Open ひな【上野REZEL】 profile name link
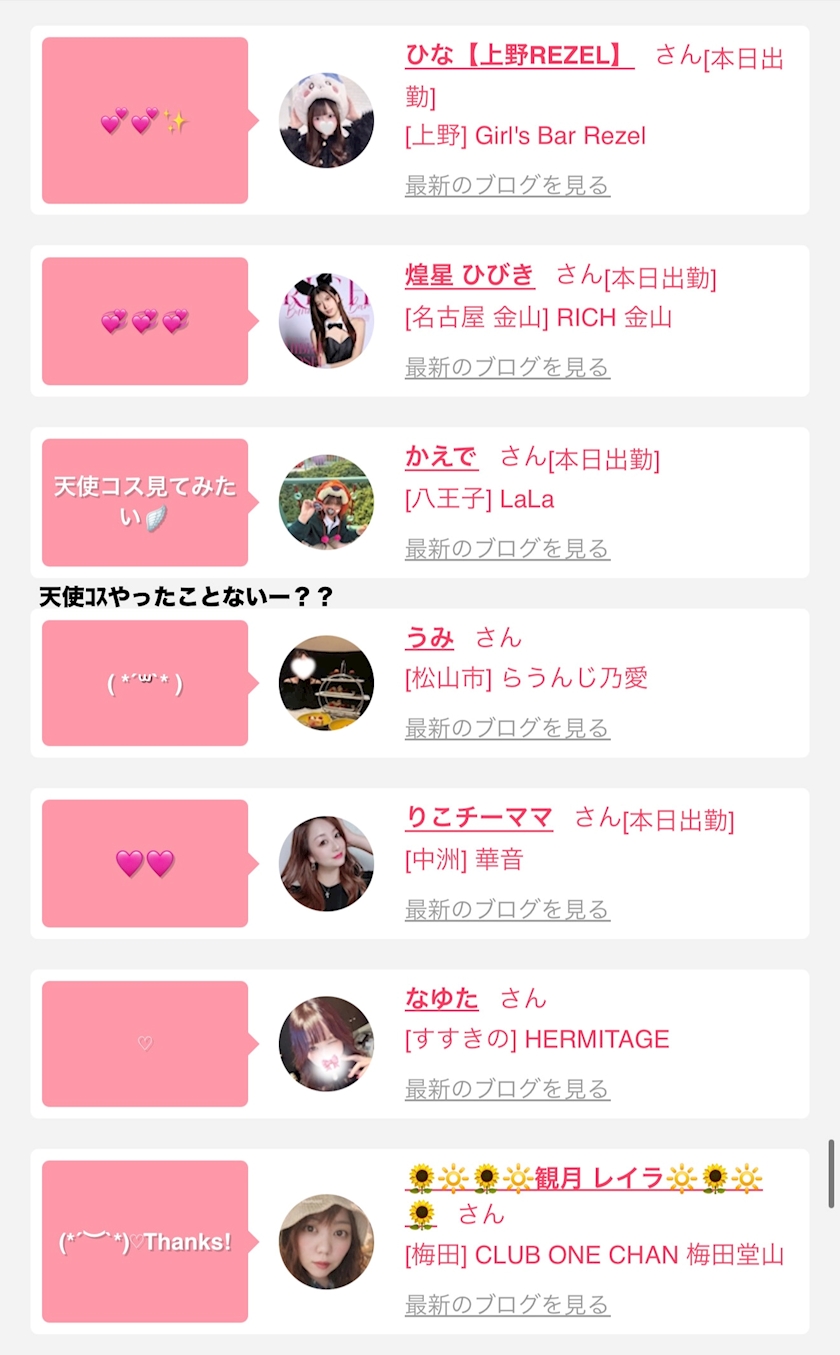 pos(519,55)
